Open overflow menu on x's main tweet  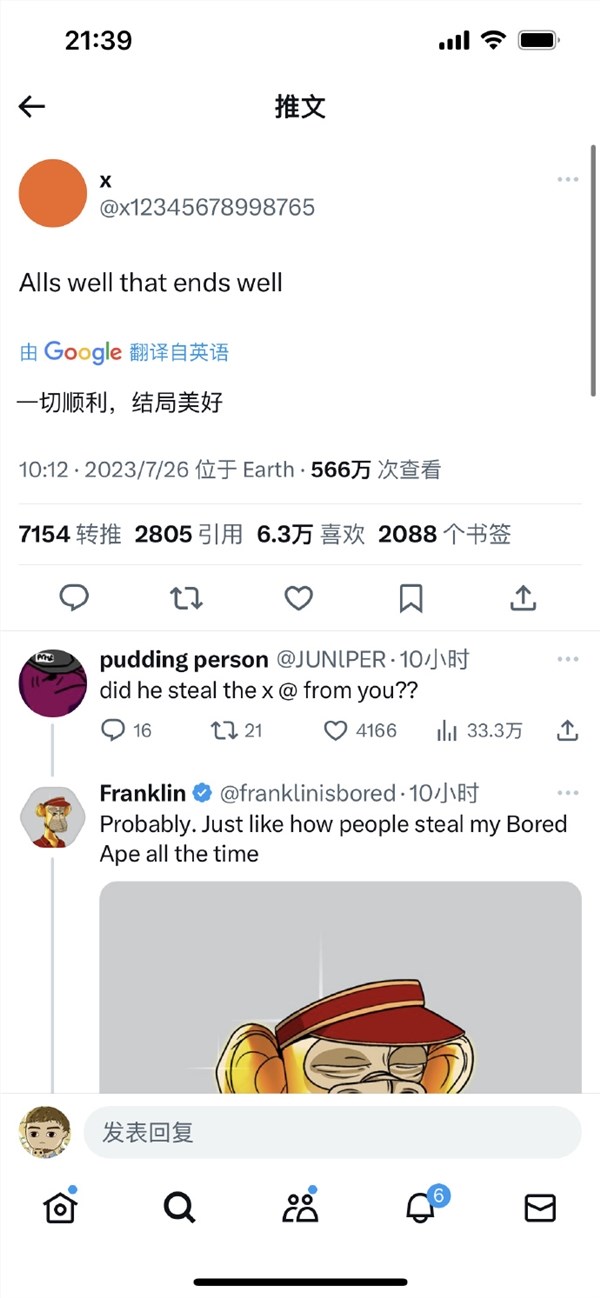[568, 179]
